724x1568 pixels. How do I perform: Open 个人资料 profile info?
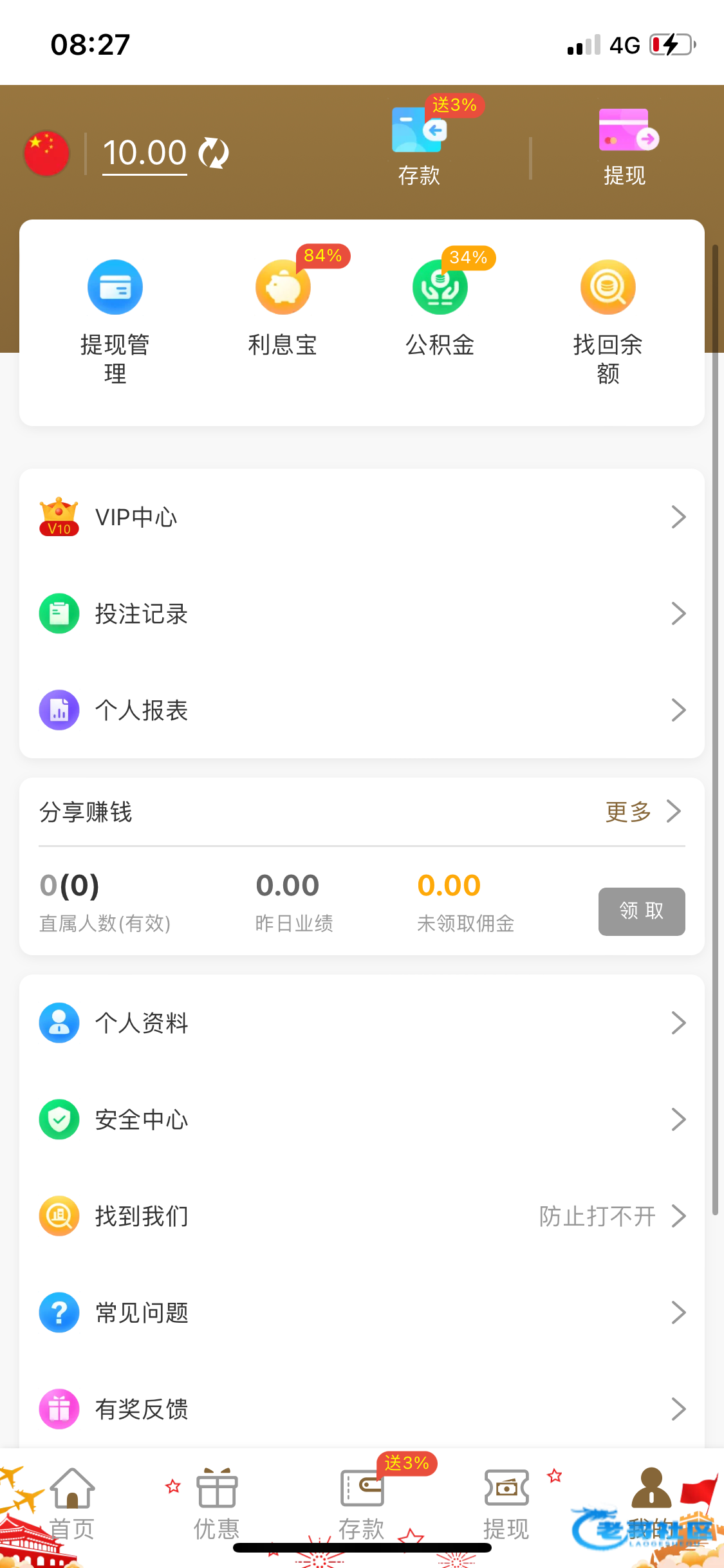click(x=362, y=1023)
